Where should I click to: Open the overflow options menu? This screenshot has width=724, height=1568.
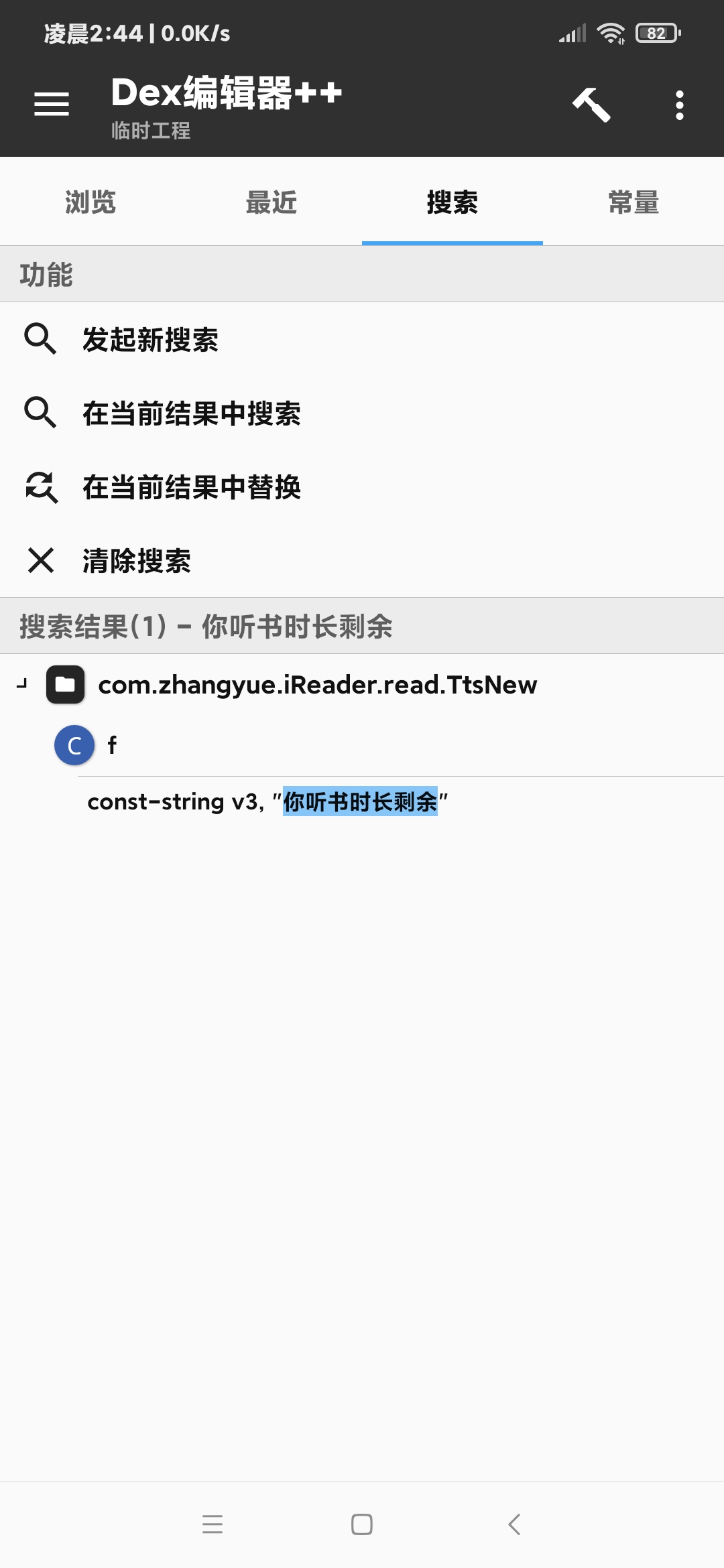coord(678,104)
